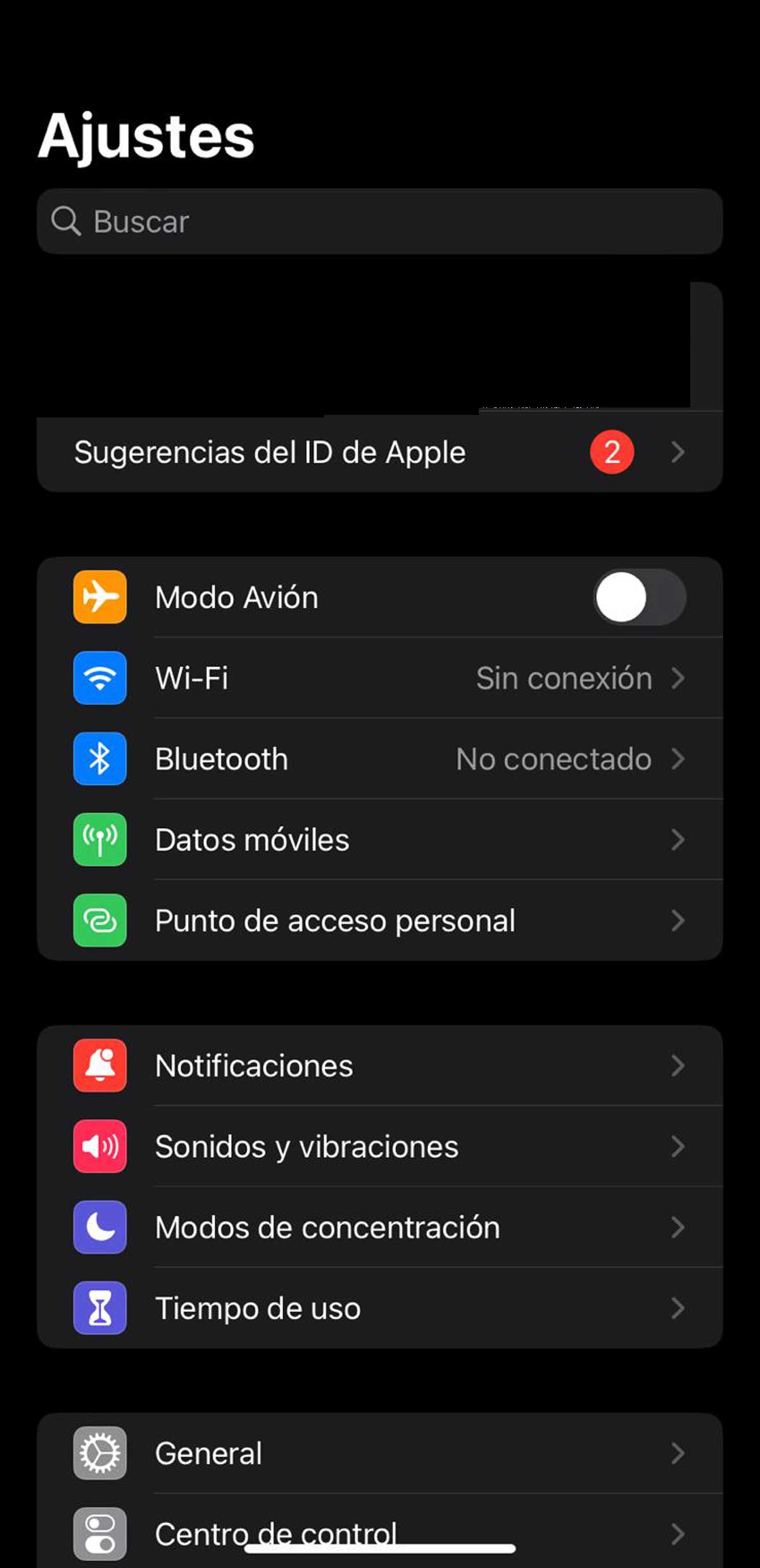Tap the red badge showing 2 suggestions
This screenshot has width=760, height=1568.
tap(612, 452)
